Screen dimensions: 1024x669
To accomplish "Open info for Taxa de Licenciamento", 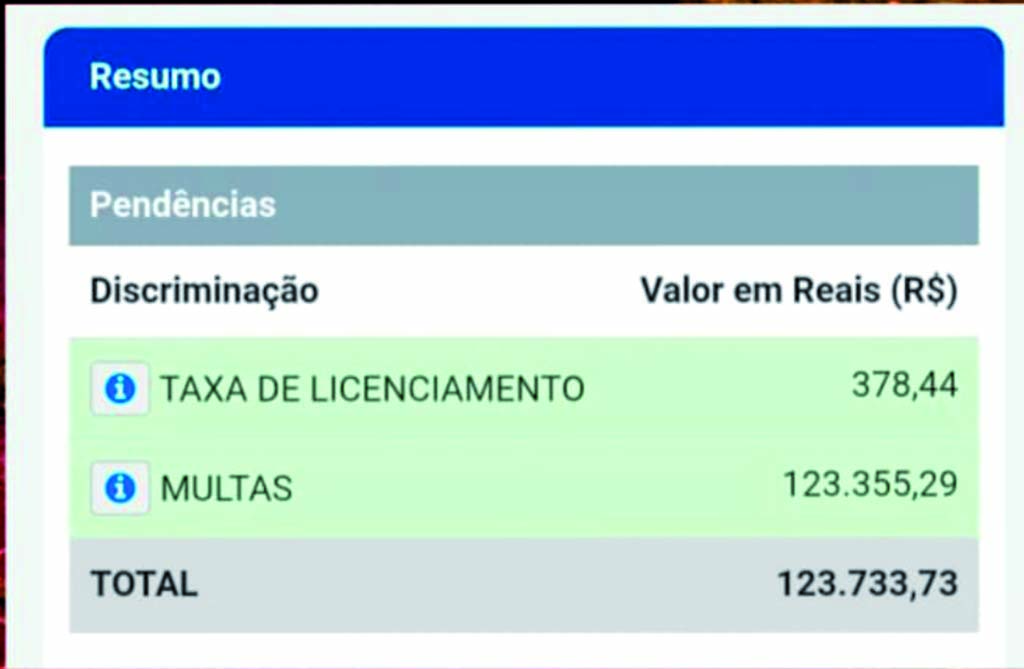I will pos(120,388).
